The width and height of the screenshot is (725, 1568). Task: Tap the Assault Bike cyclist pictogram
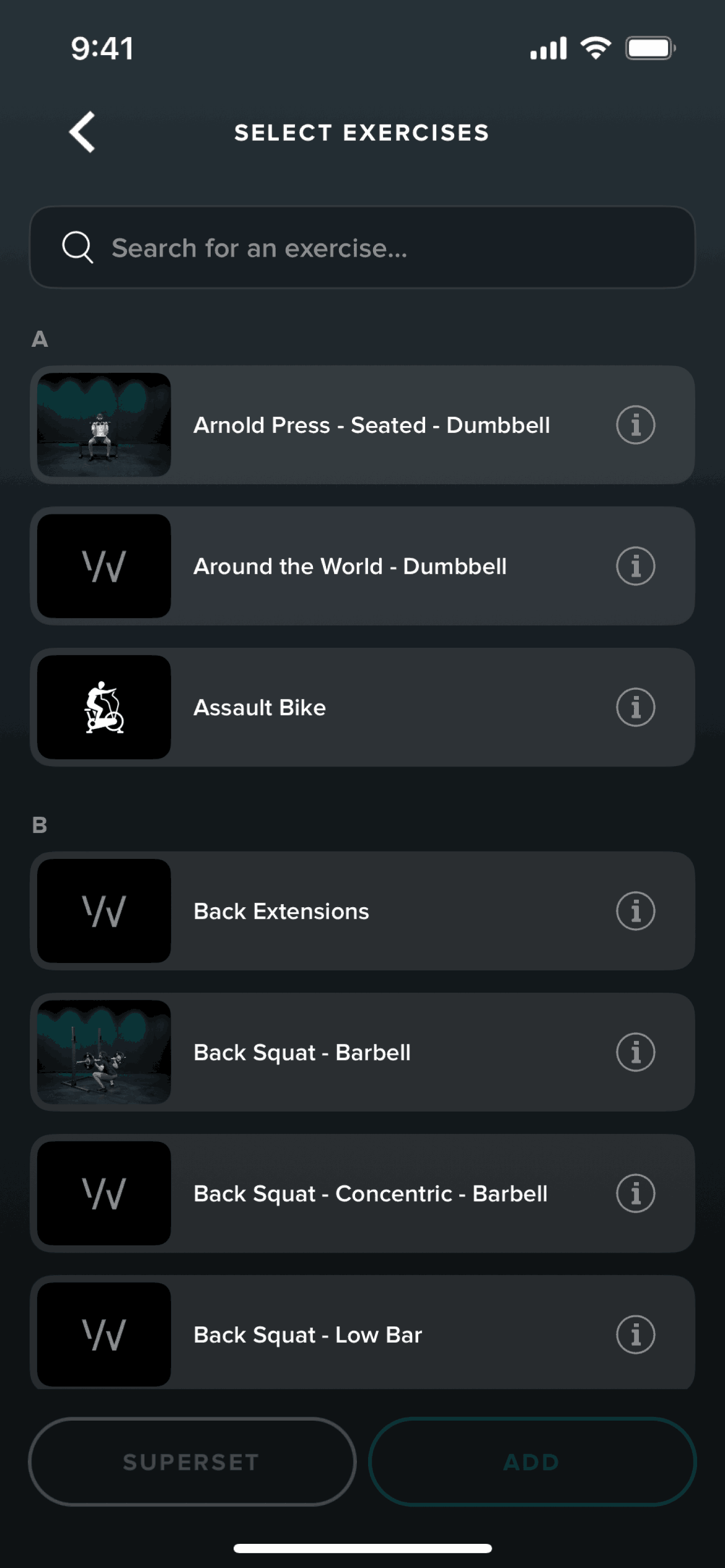point(103,707)
